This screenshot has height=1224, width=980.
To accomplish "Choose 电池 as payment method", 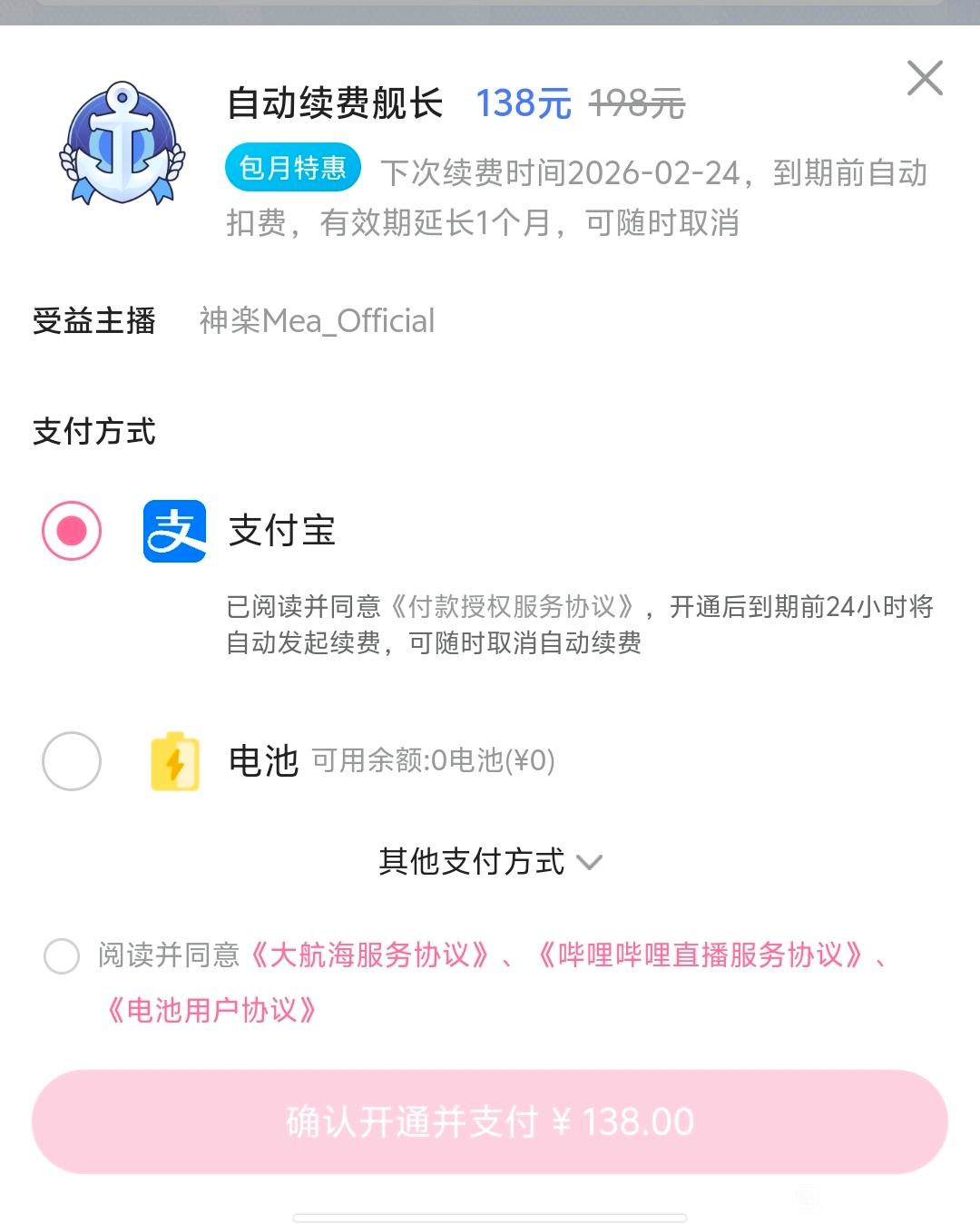I will [72, 760].
